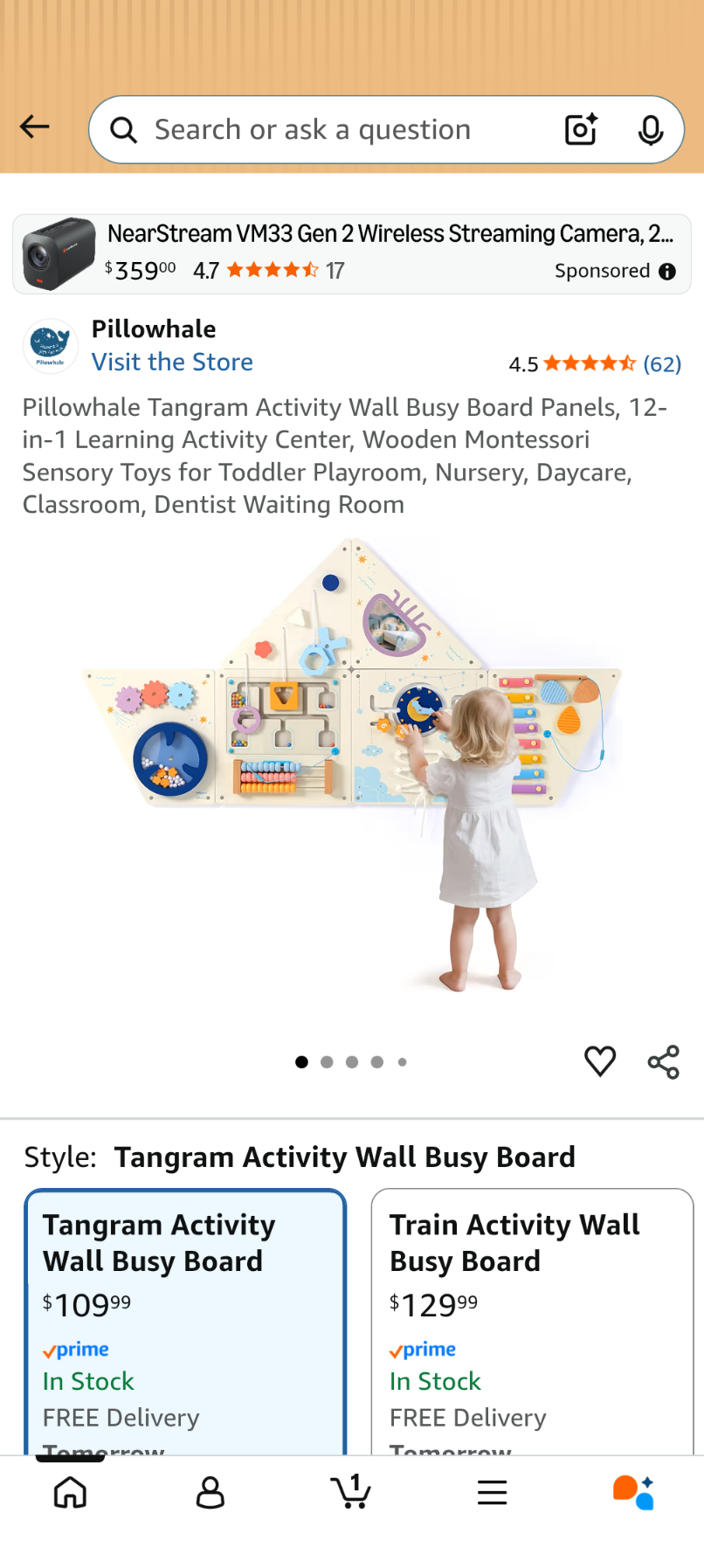Open the 62 customer ratings
704x1568 pixels.
[661, 364]
